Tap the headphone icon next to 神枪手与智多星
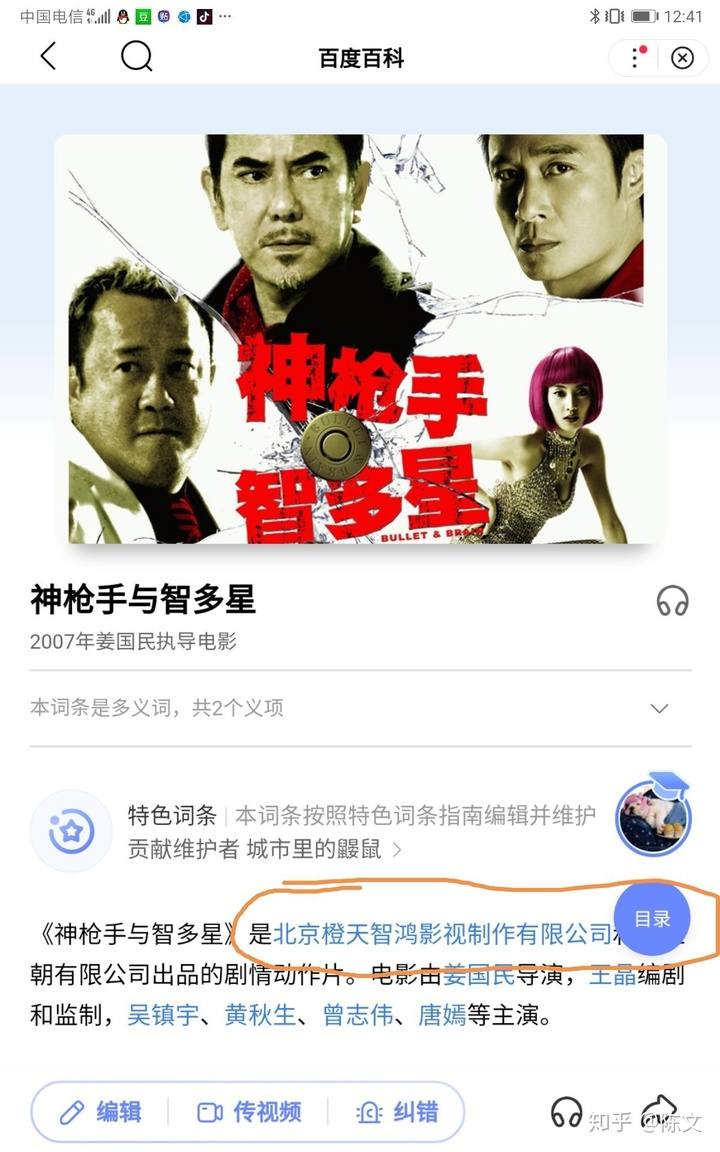 [x=673, y=601]
